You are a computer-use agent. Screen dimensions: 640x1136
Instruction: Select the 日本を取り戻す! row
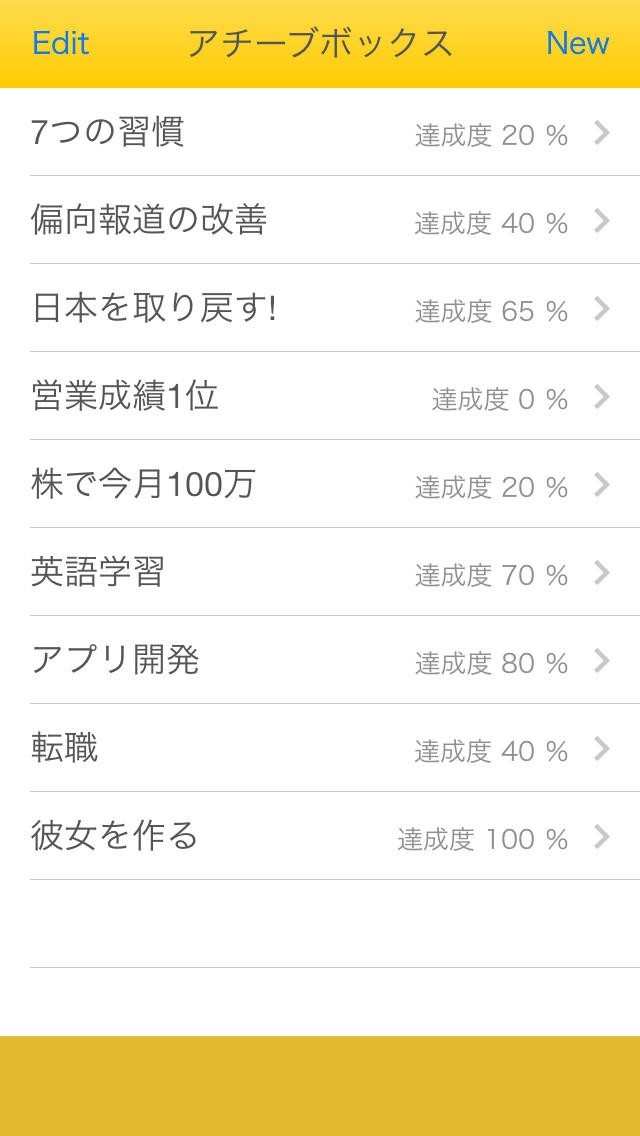320,308
